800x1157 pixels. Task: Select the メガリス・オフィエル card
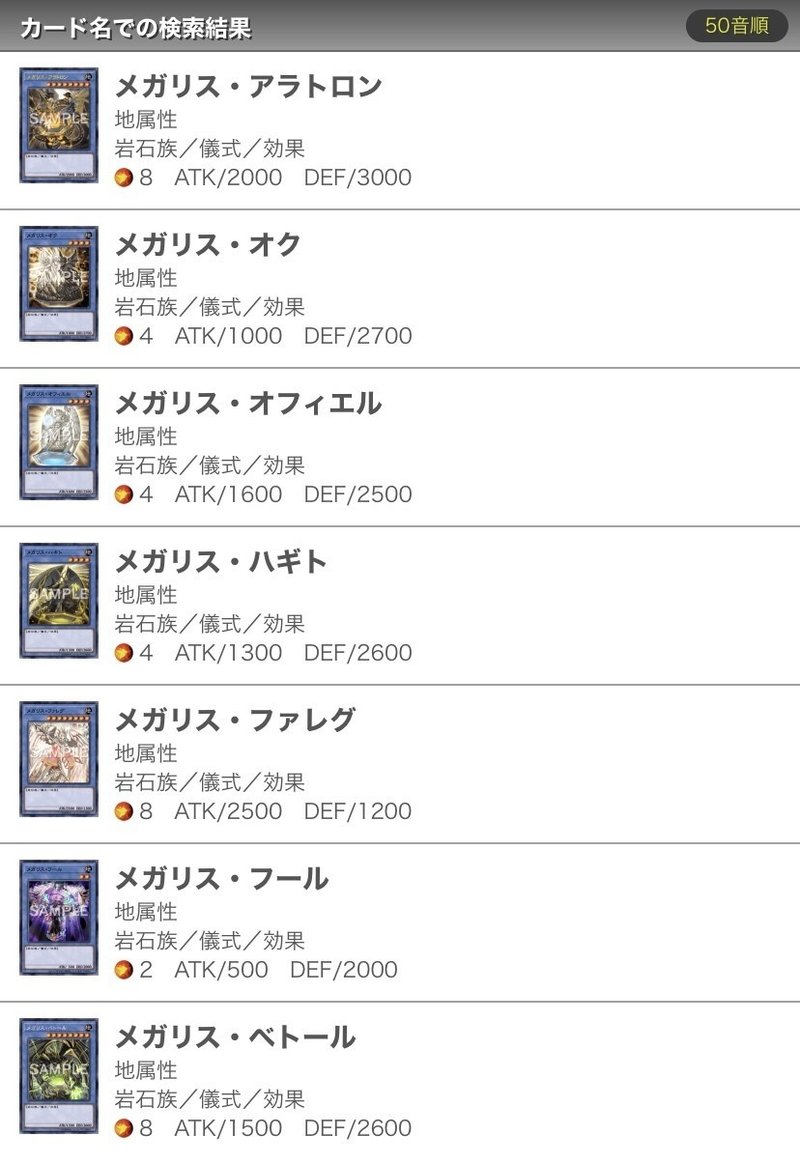point(248,403)
